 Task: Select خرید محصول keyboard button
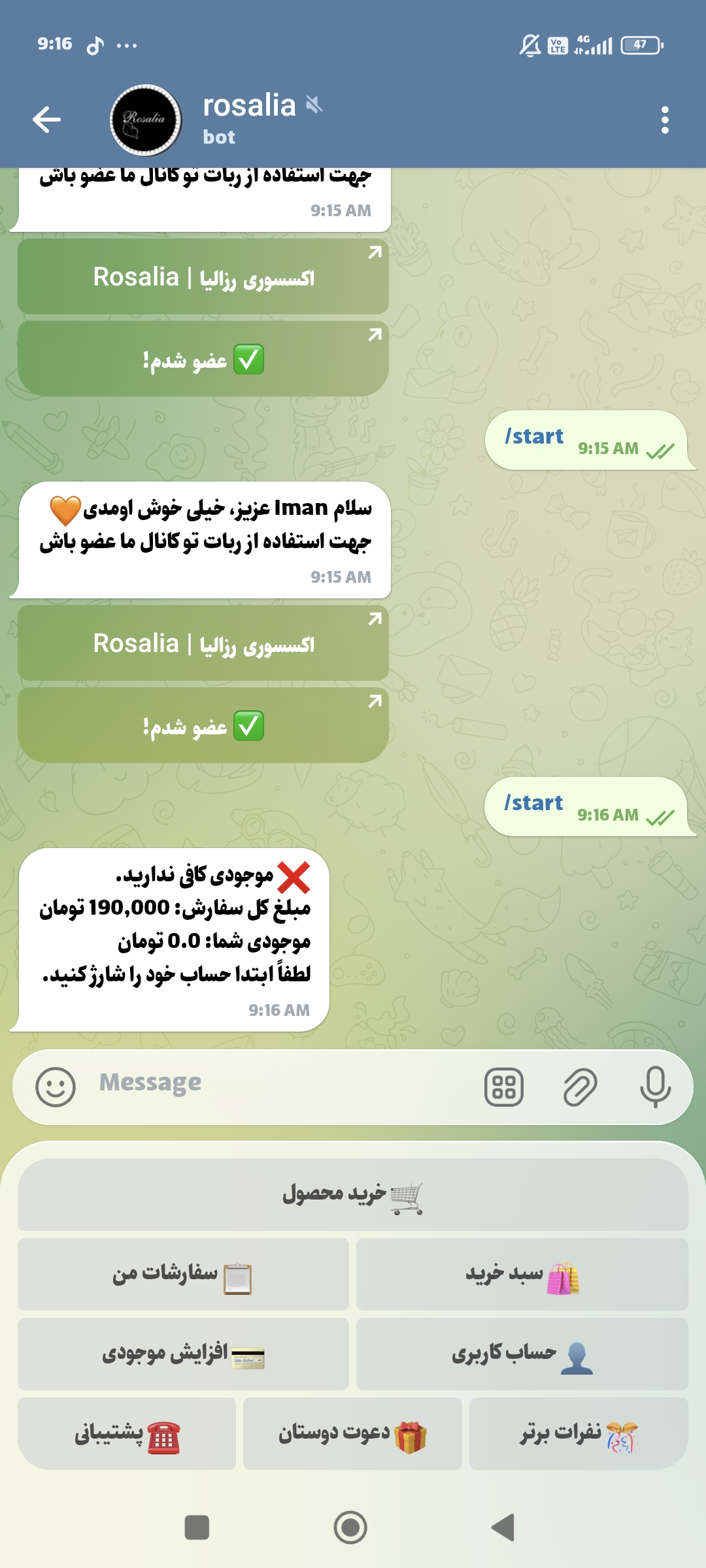point(353,1195)
